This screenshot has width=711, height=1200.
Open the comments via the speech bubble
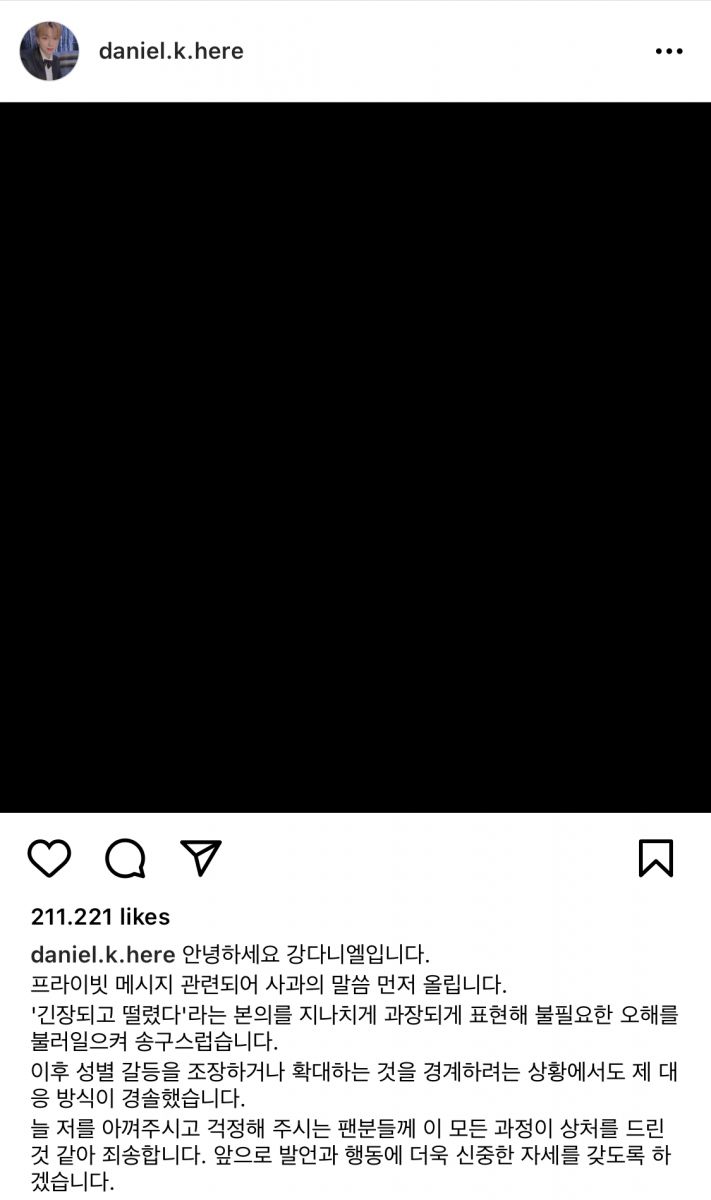126,858
